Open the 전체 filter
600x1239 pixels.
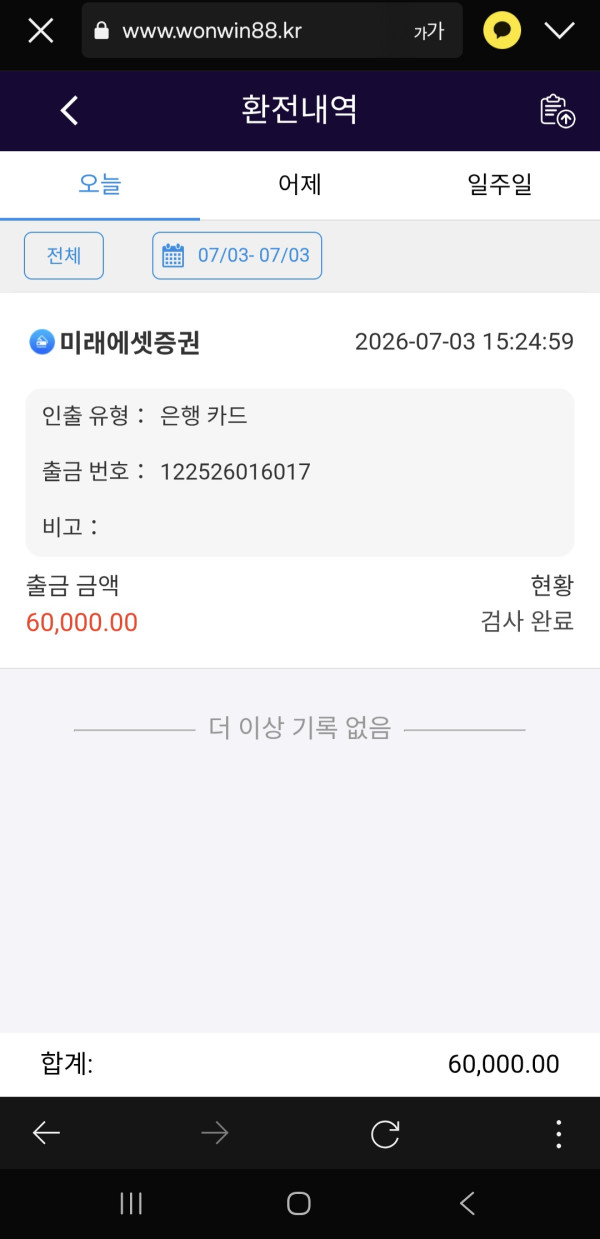[x=64, y=255]
